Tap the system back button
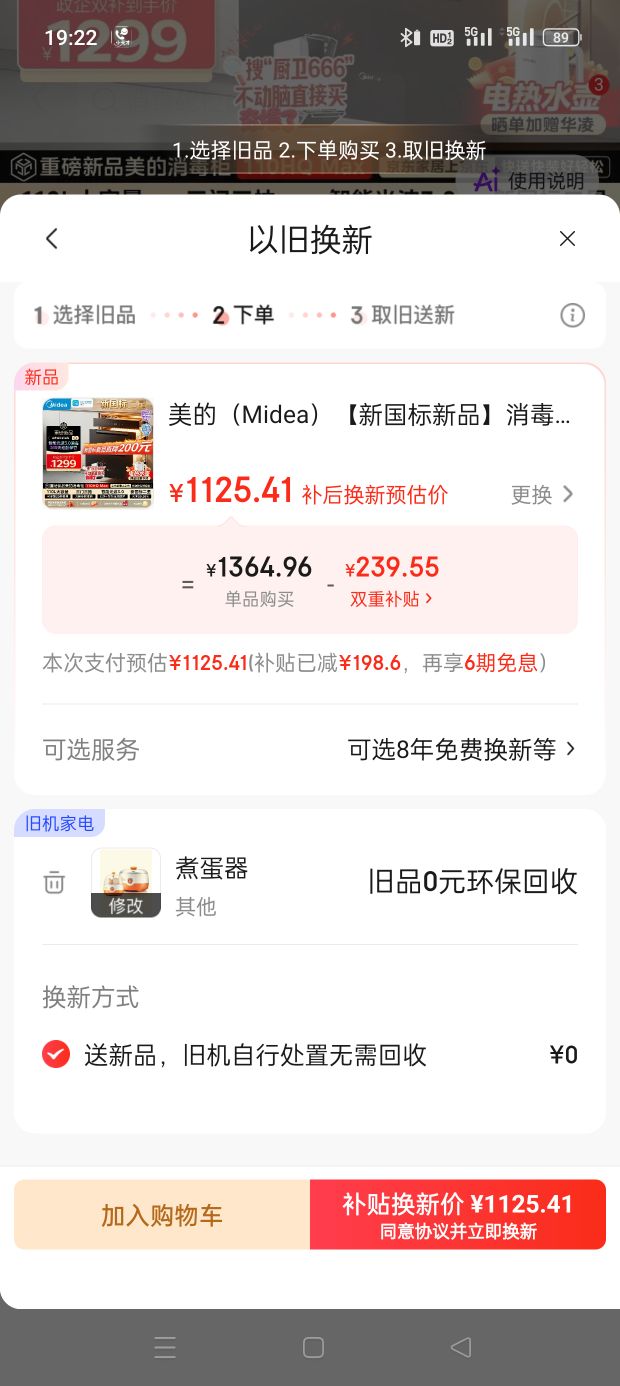The height and width of the screenshot is (1386, 620). coord(460,1347)
